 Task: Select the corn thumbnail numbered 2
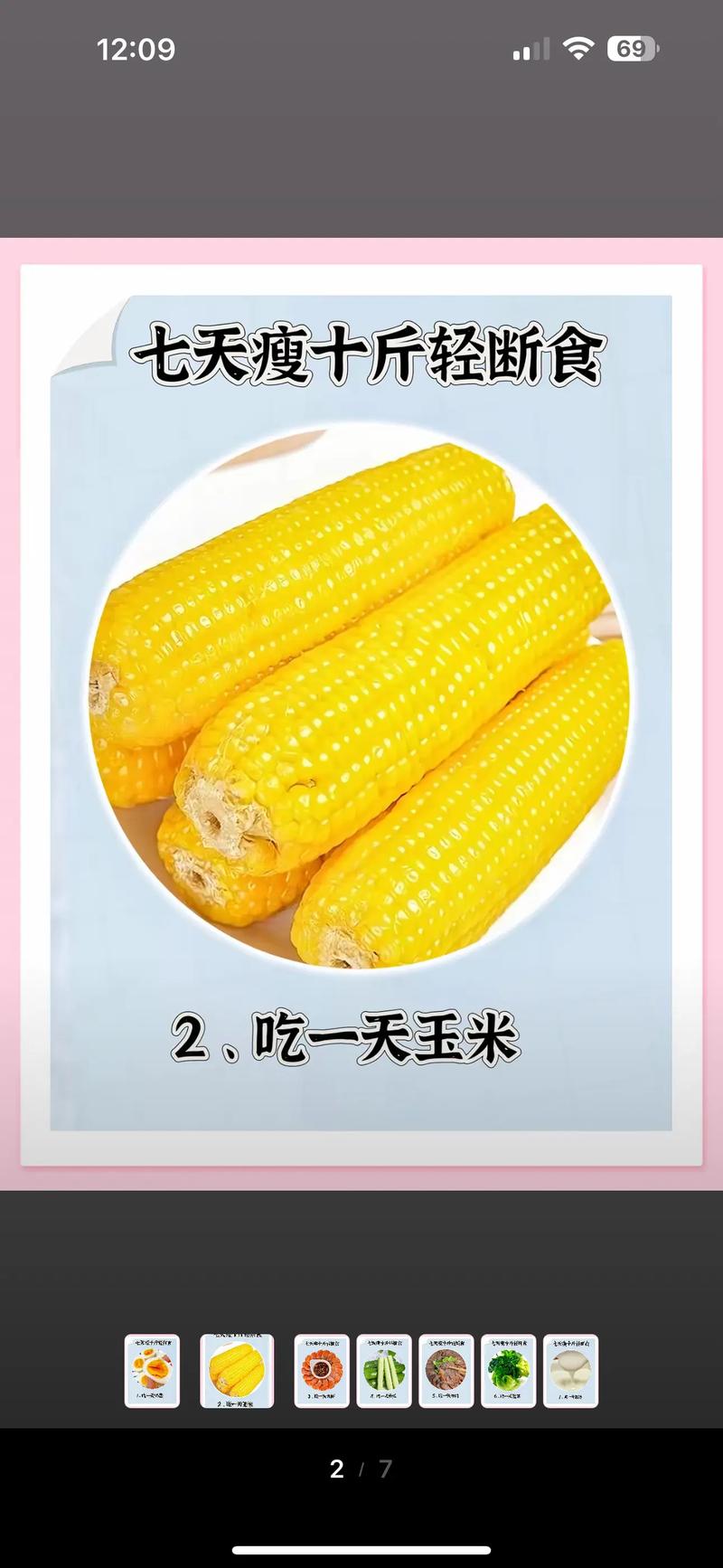tap(237, 1371)
